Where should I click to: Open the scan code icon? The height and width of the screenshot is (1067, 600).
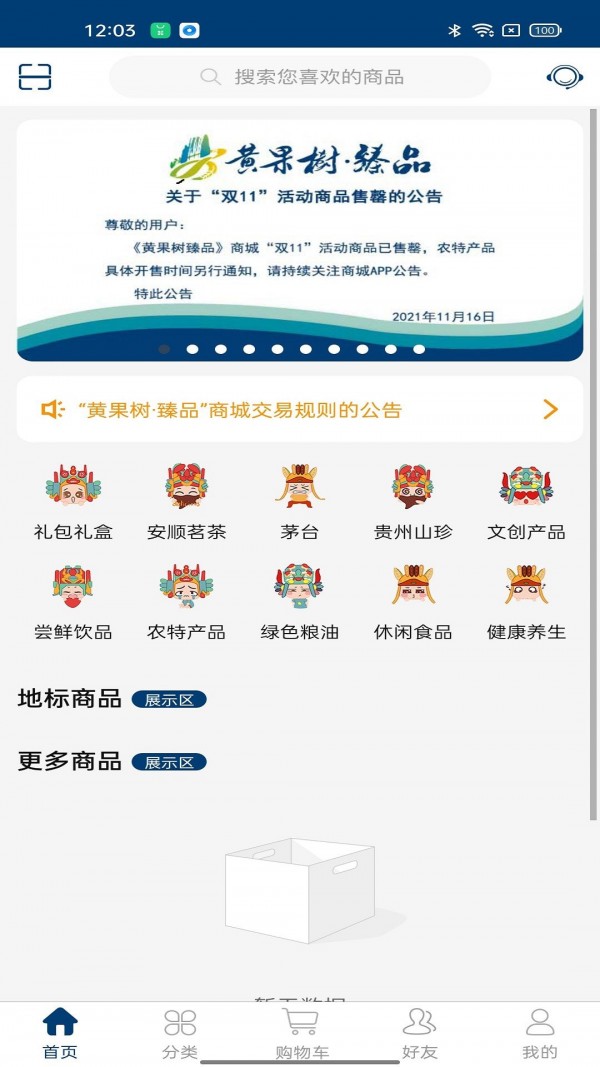pyautogui.click(x=35, y=77)
